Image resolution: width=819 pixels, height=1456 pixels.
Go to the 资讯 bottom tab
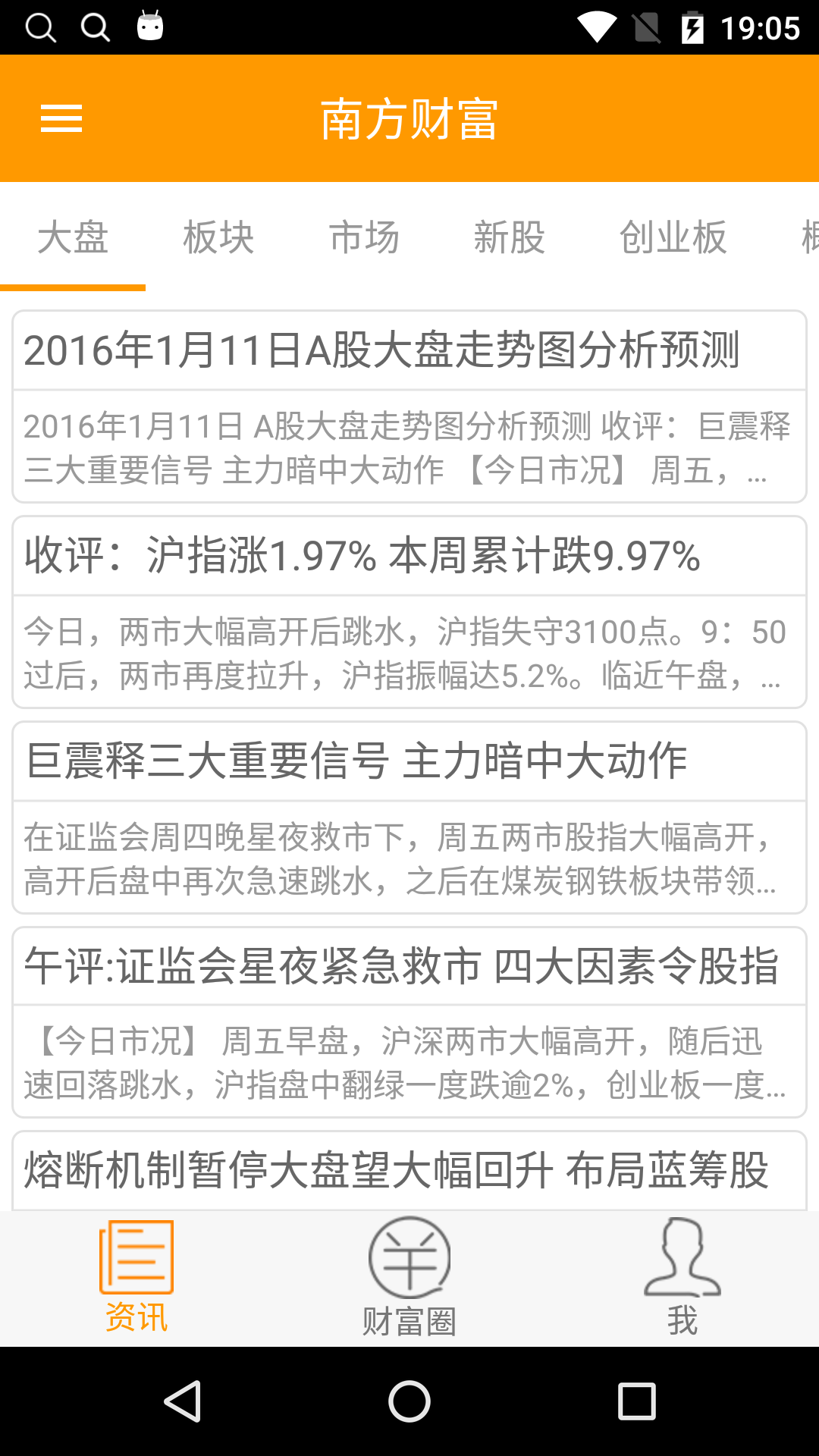pos(136,1277)
